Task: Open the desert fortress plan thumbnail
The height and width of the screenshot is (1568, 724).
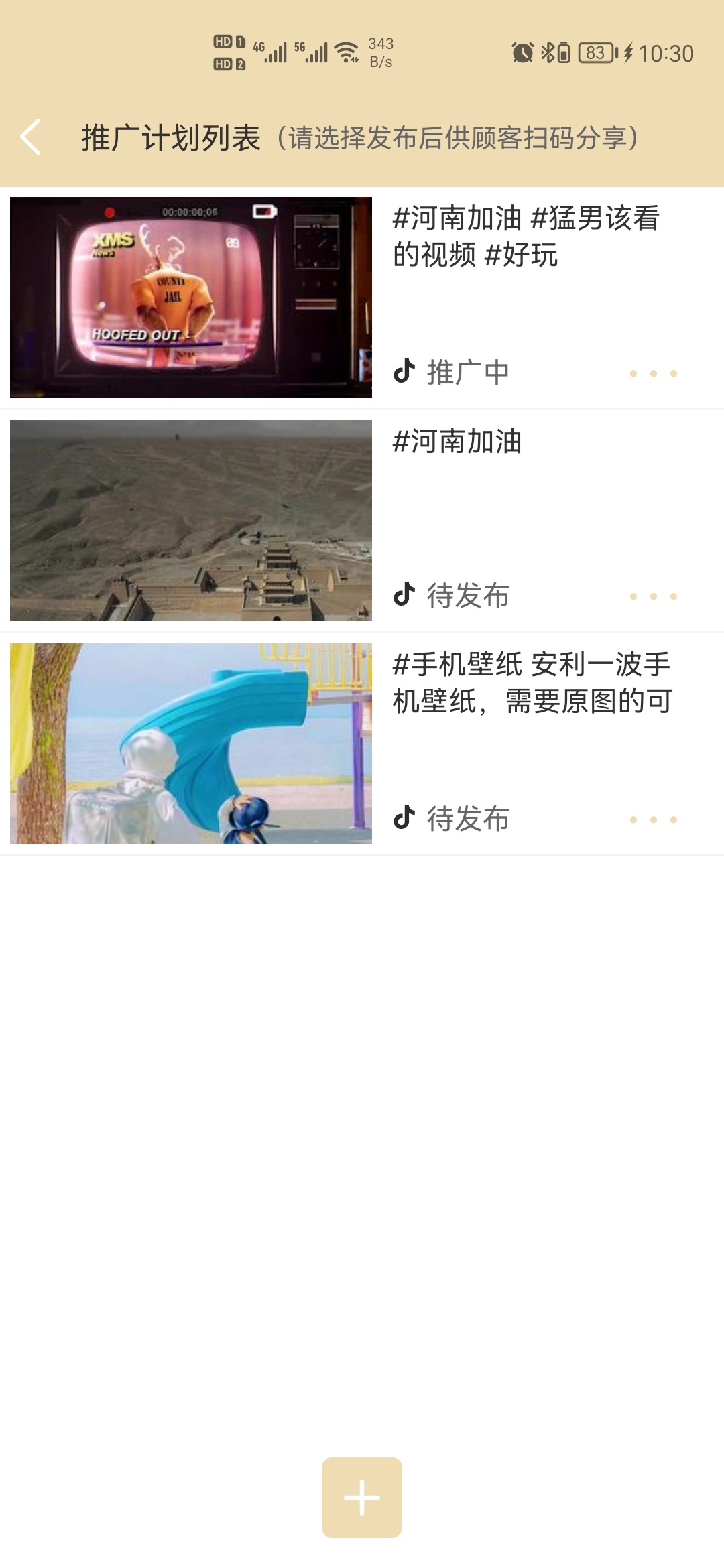Action: tap(191, 521)
